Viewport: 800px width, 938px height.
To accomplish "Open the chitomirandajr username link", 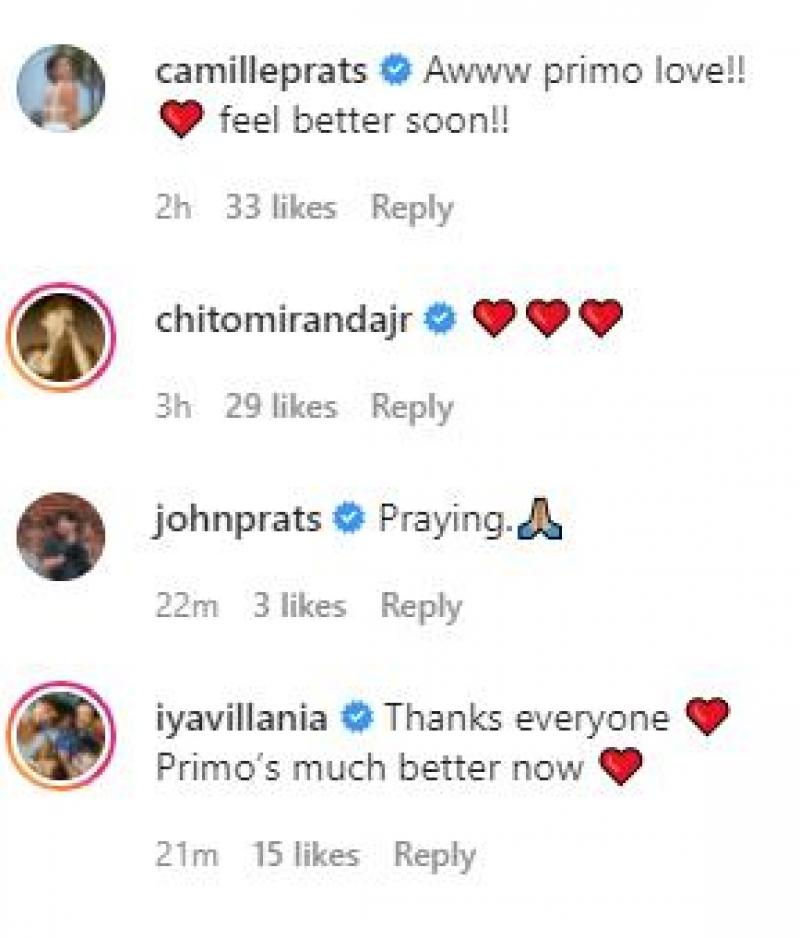I will (287, 319).
